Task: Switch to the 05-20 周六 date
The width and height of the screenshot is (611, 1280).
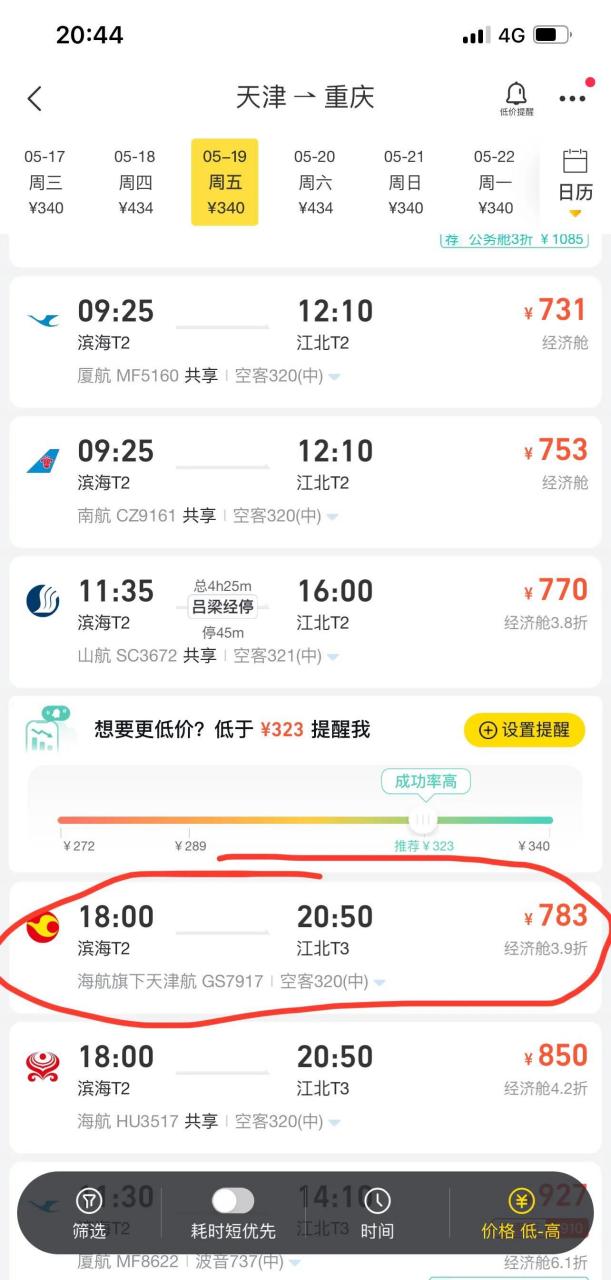Action: [315, 182]
